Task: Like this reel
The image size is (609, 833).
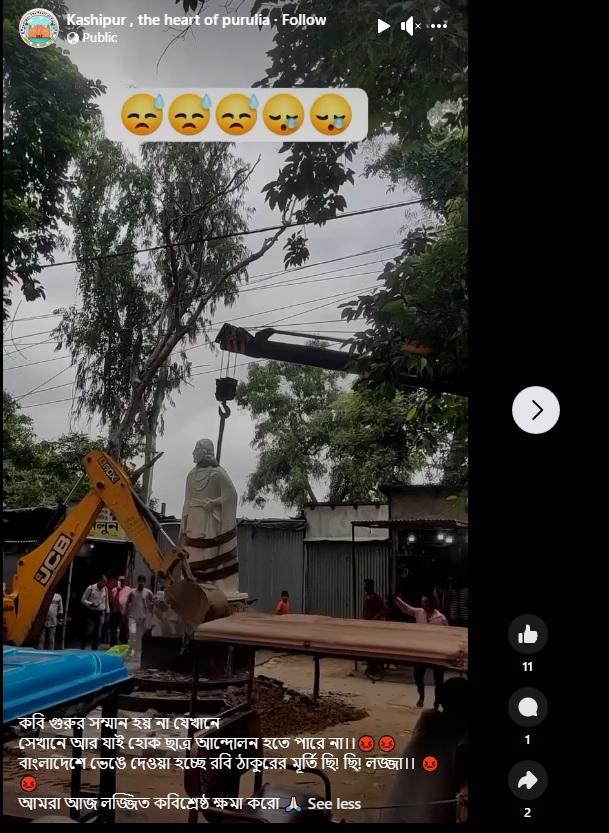Action: point(527,634)
